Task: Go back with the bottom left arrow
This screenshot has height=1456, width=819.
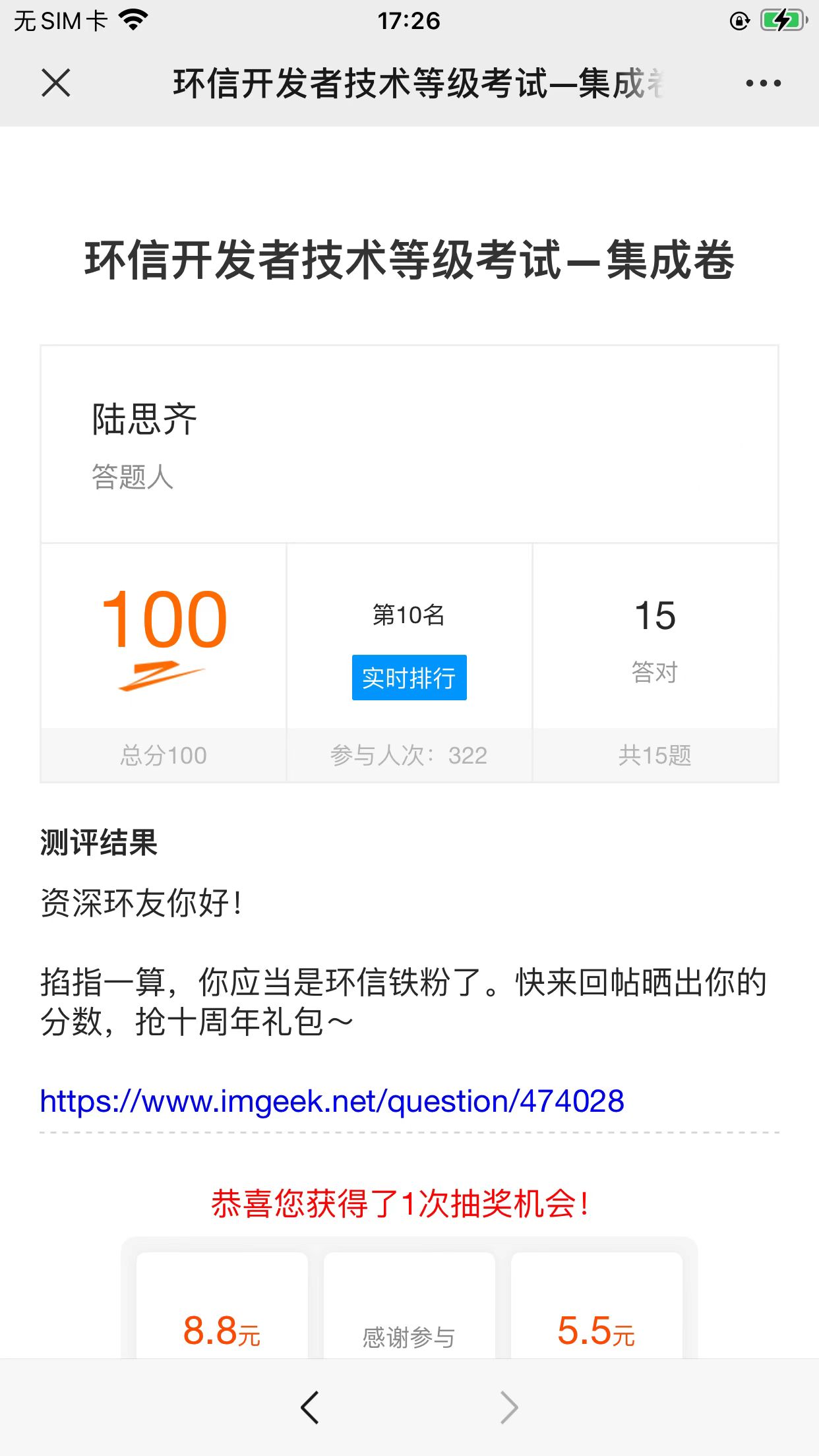Action: (309, 1408)
